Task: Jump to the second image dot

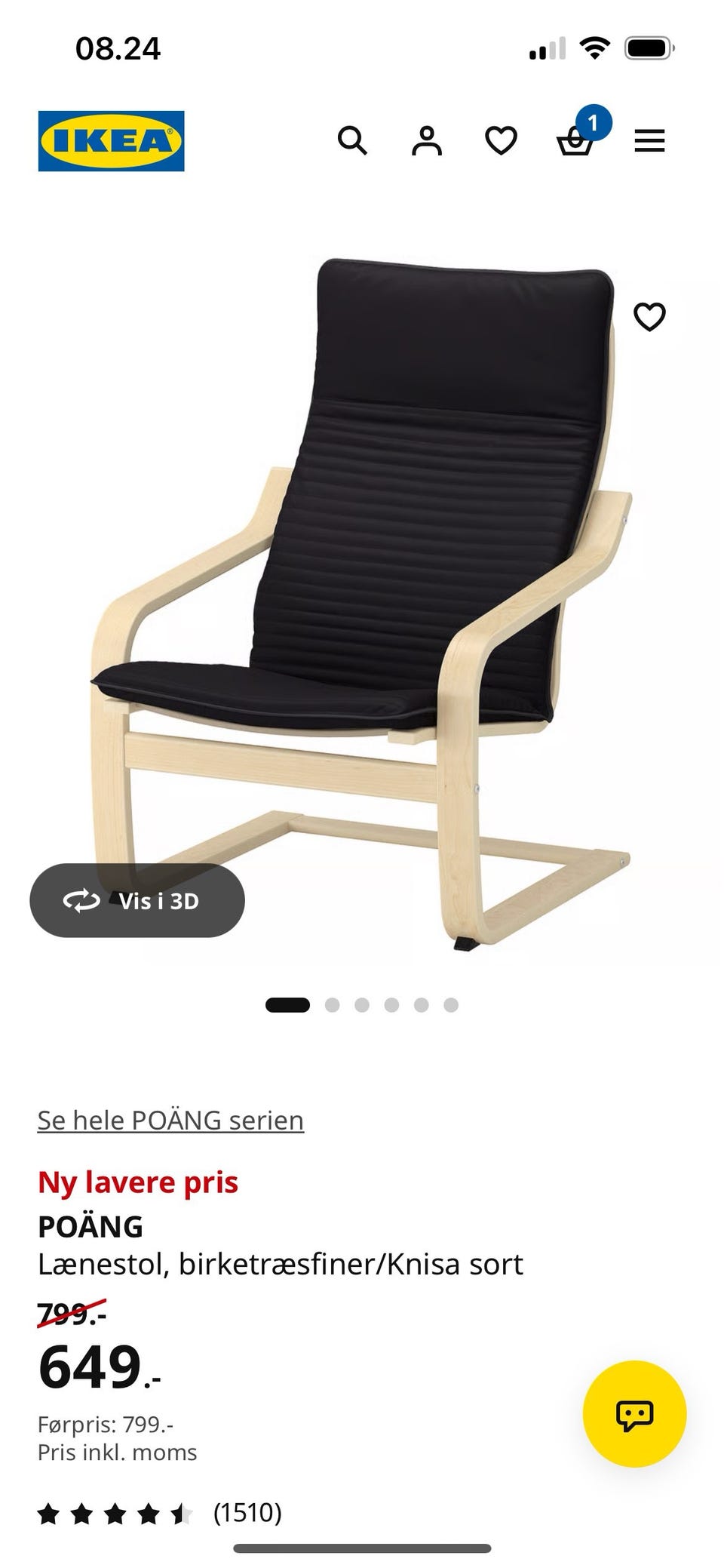Action: coord(332,1005)
